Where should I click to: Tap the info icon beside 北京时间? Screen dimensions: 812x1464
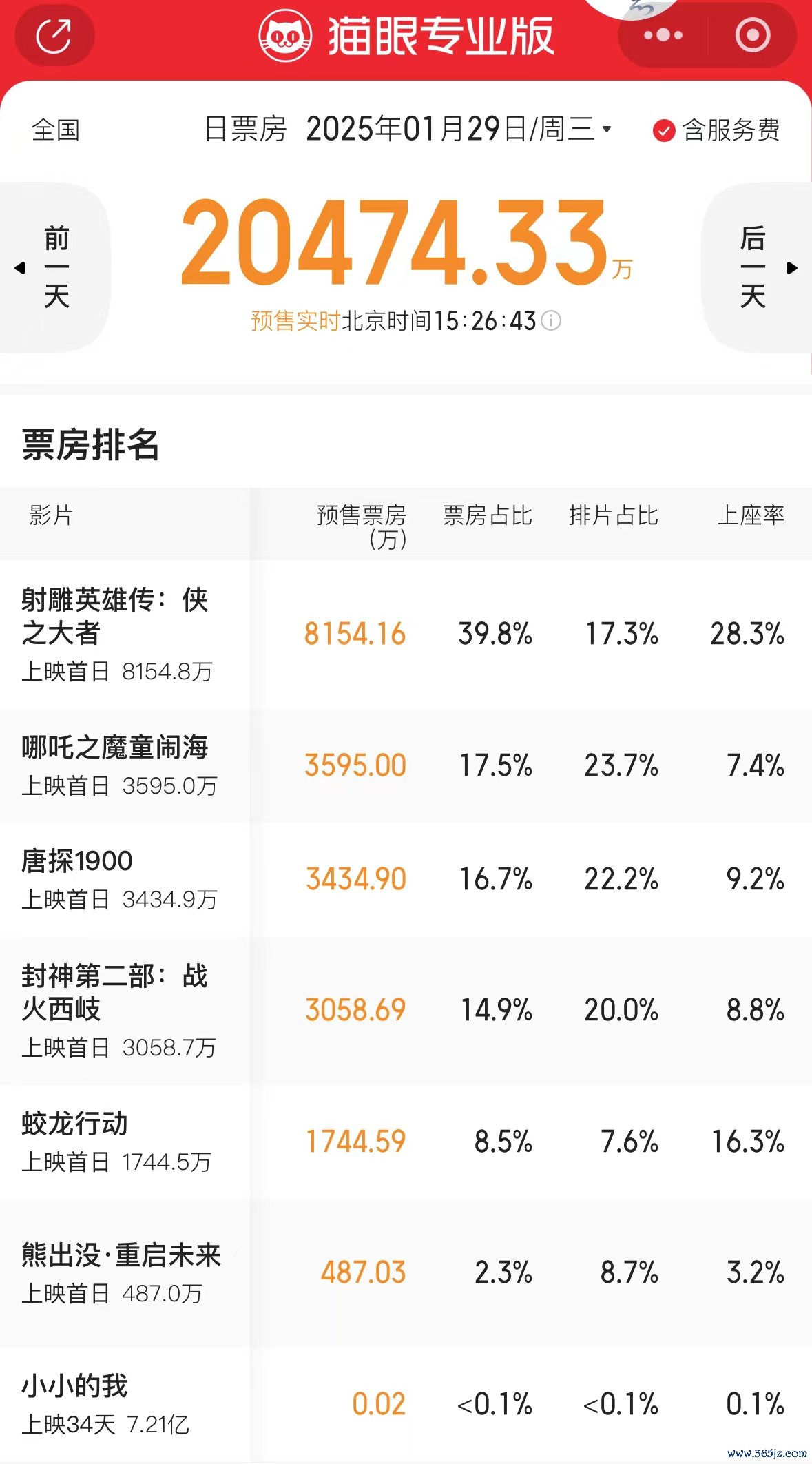pos(551,320)
